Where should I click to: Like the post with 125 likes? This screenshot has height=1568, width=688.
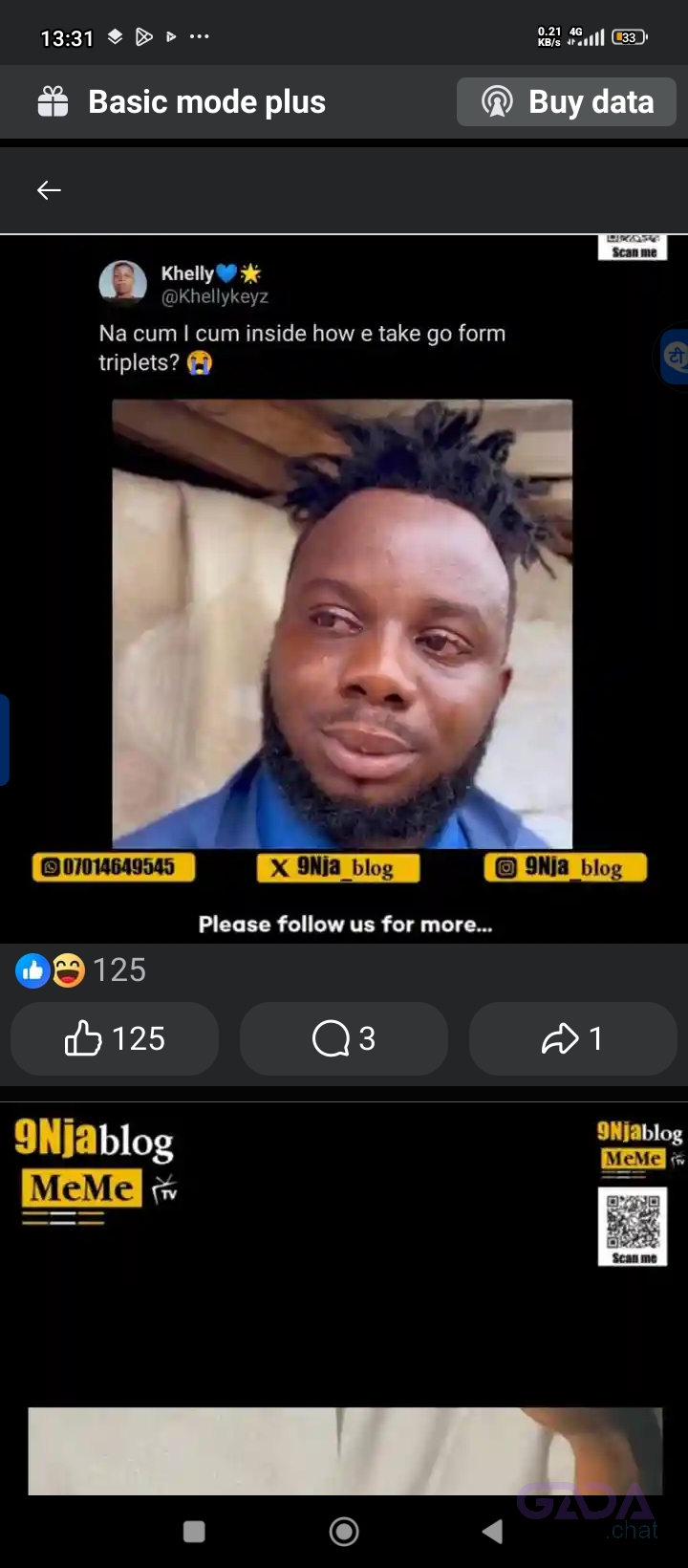pos(115,1038)
